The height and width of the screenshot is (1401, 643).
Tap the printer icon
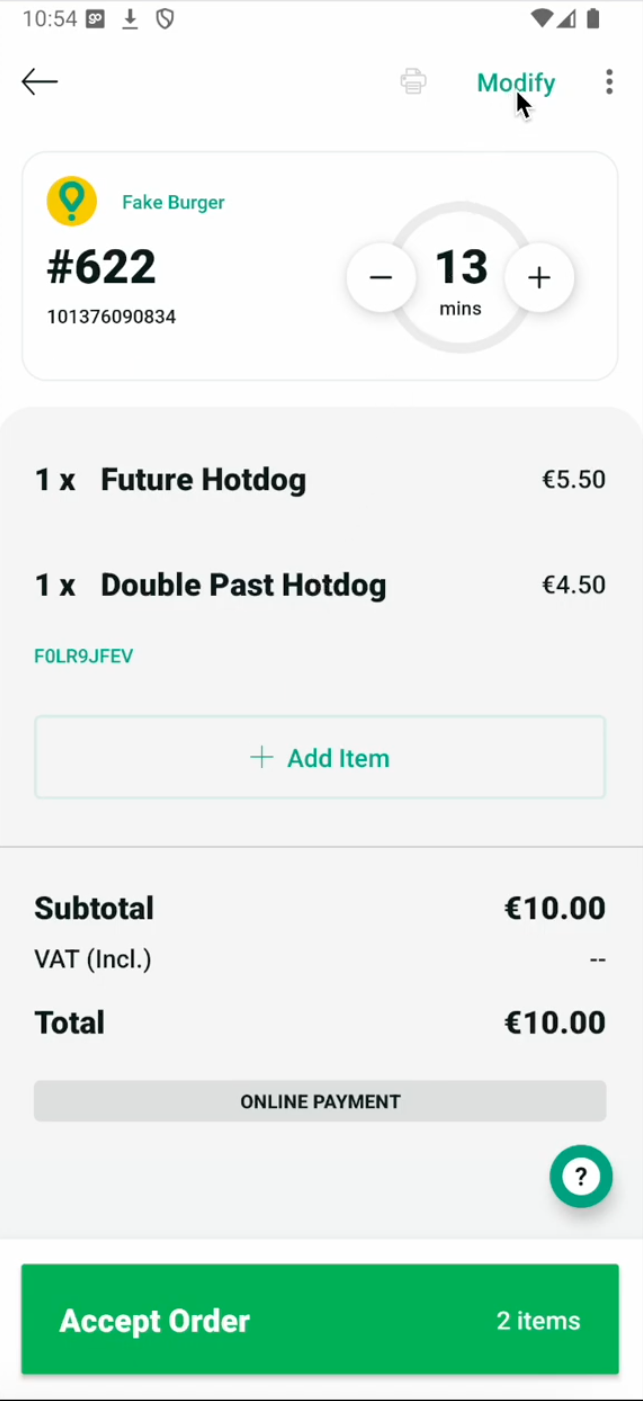tap(413, 82)
